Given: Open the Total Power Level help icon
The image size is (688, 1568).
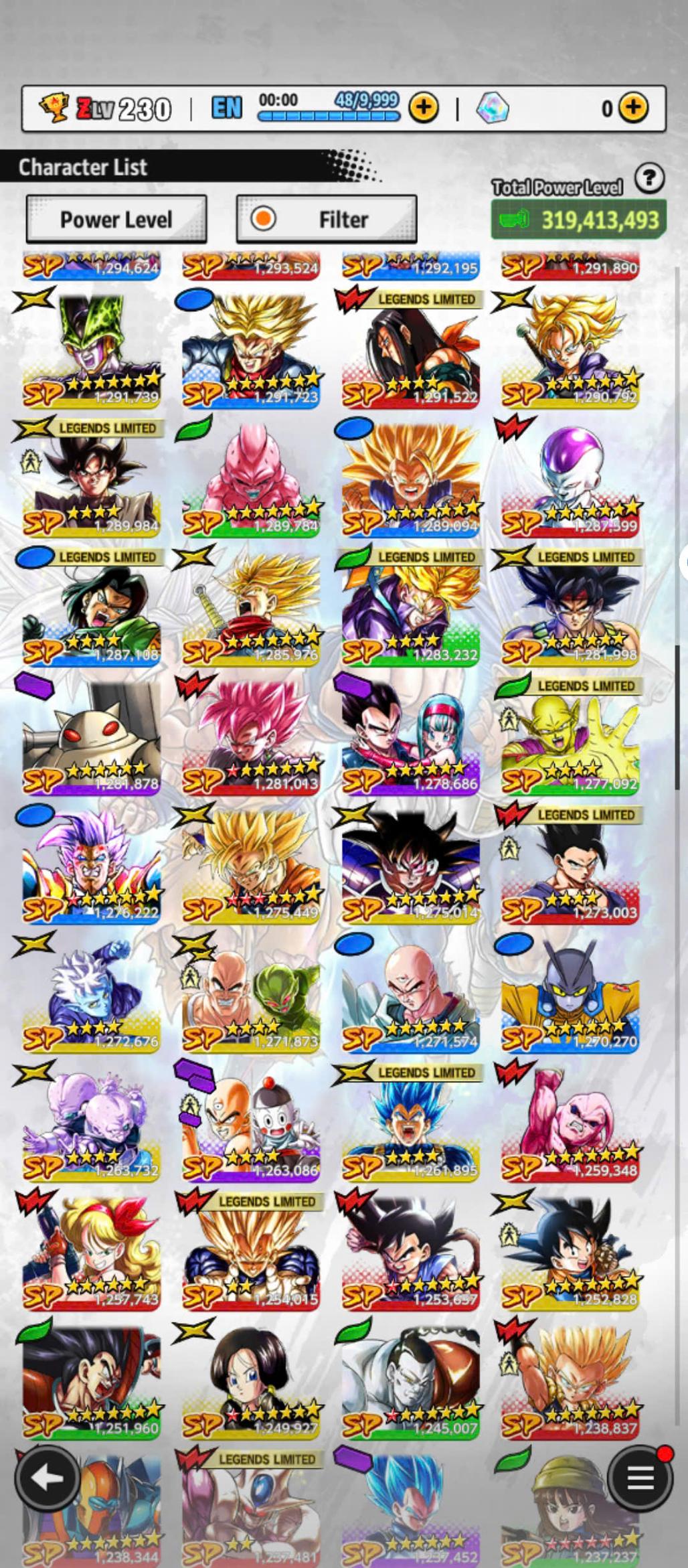Looking at the screenshot, I should 649,179.
